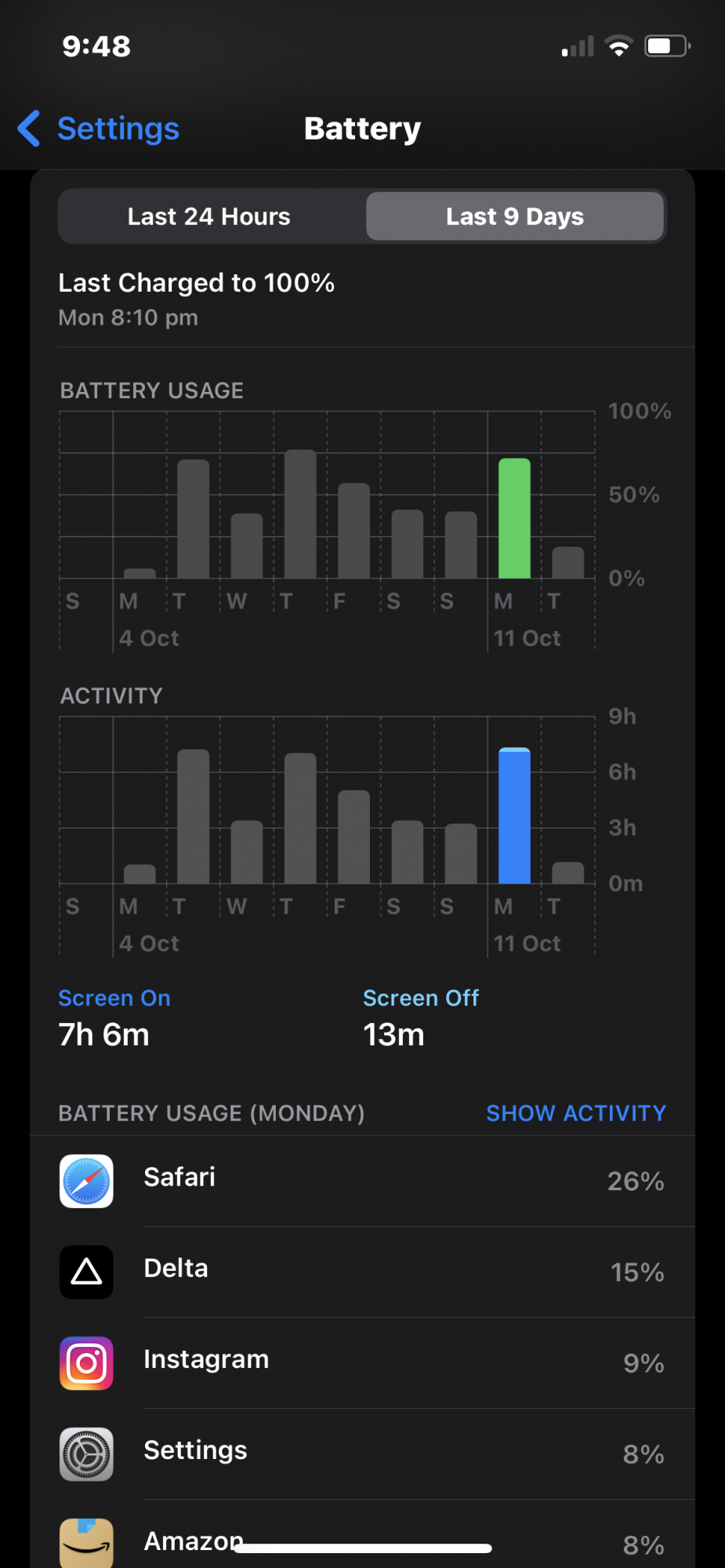
Task: Tap the Settings app usage row
Action: pos(362,1454)
